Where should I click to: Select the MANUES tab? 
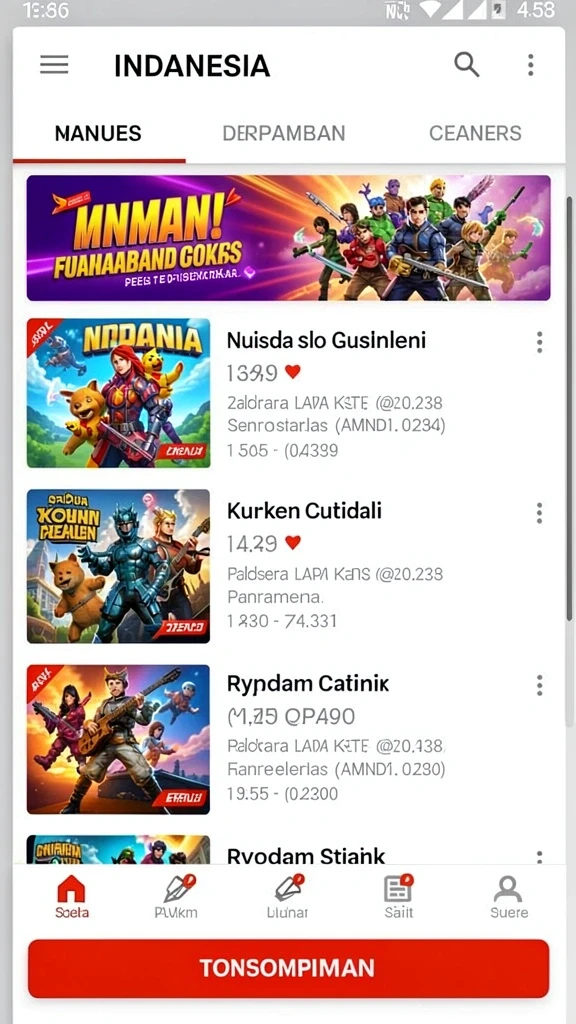98,133
